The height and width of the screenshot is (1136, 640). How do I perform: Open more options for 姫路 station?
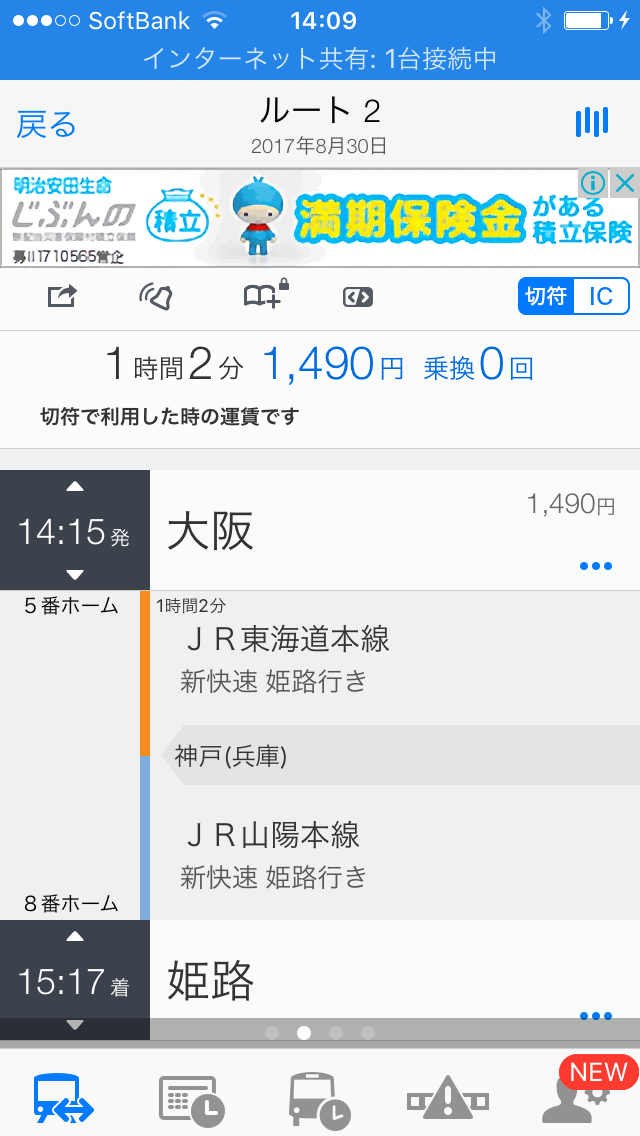[596, 1016]
